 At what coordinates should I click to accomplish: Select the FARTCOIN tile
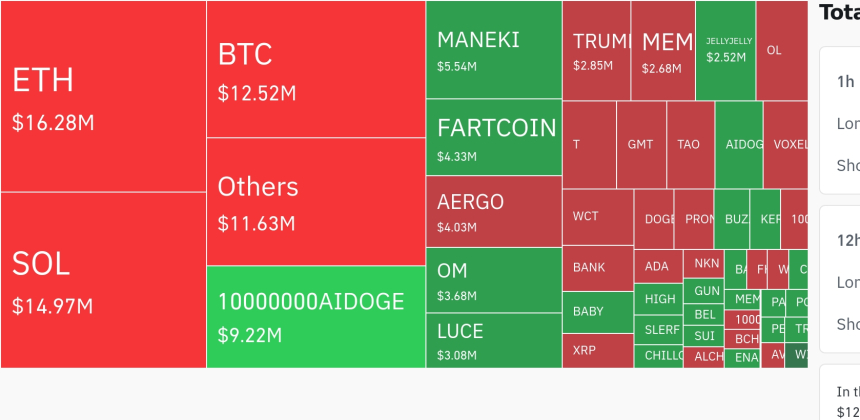[x=494, y=138]
